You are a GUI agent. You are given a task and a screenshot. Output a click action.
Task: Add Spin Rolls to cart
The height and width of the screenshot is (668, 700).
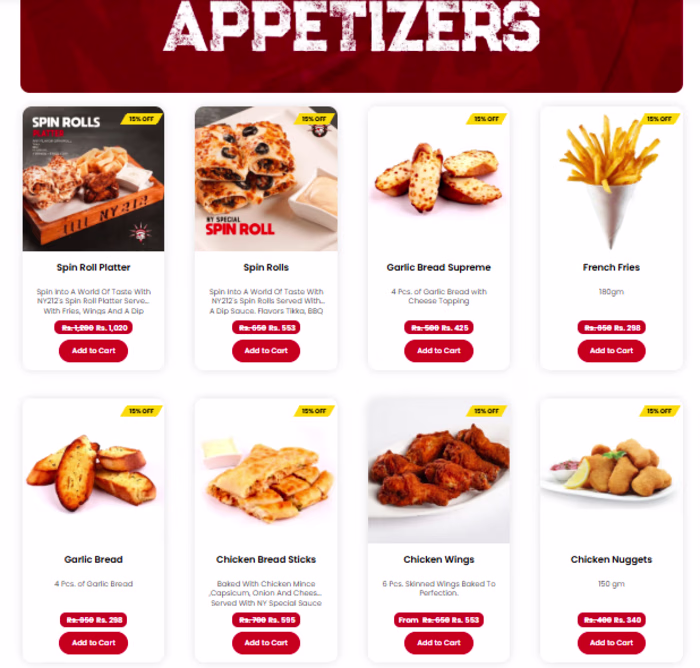click(266, 351)
